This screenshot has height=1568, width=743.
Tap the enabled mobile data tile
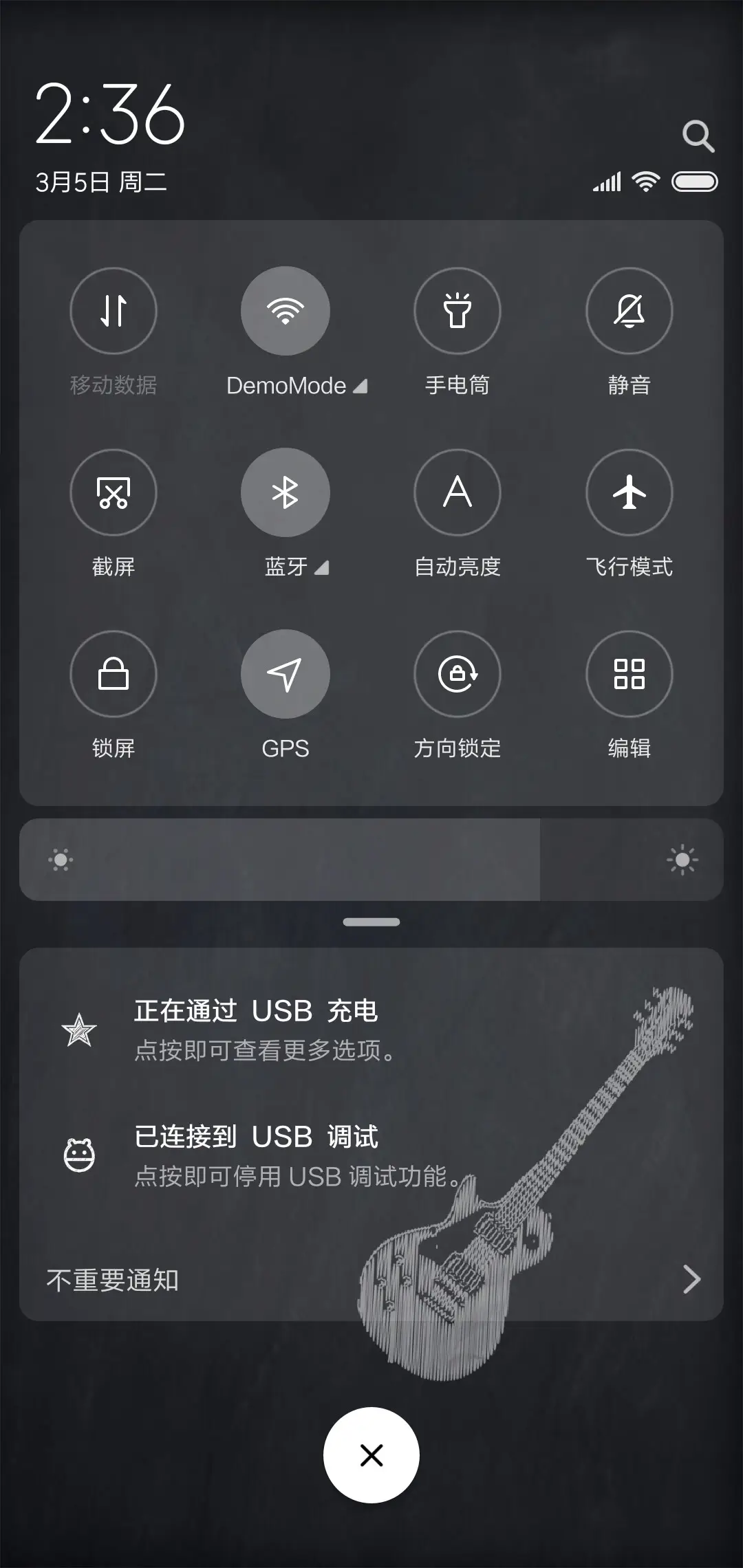[114, 311]
